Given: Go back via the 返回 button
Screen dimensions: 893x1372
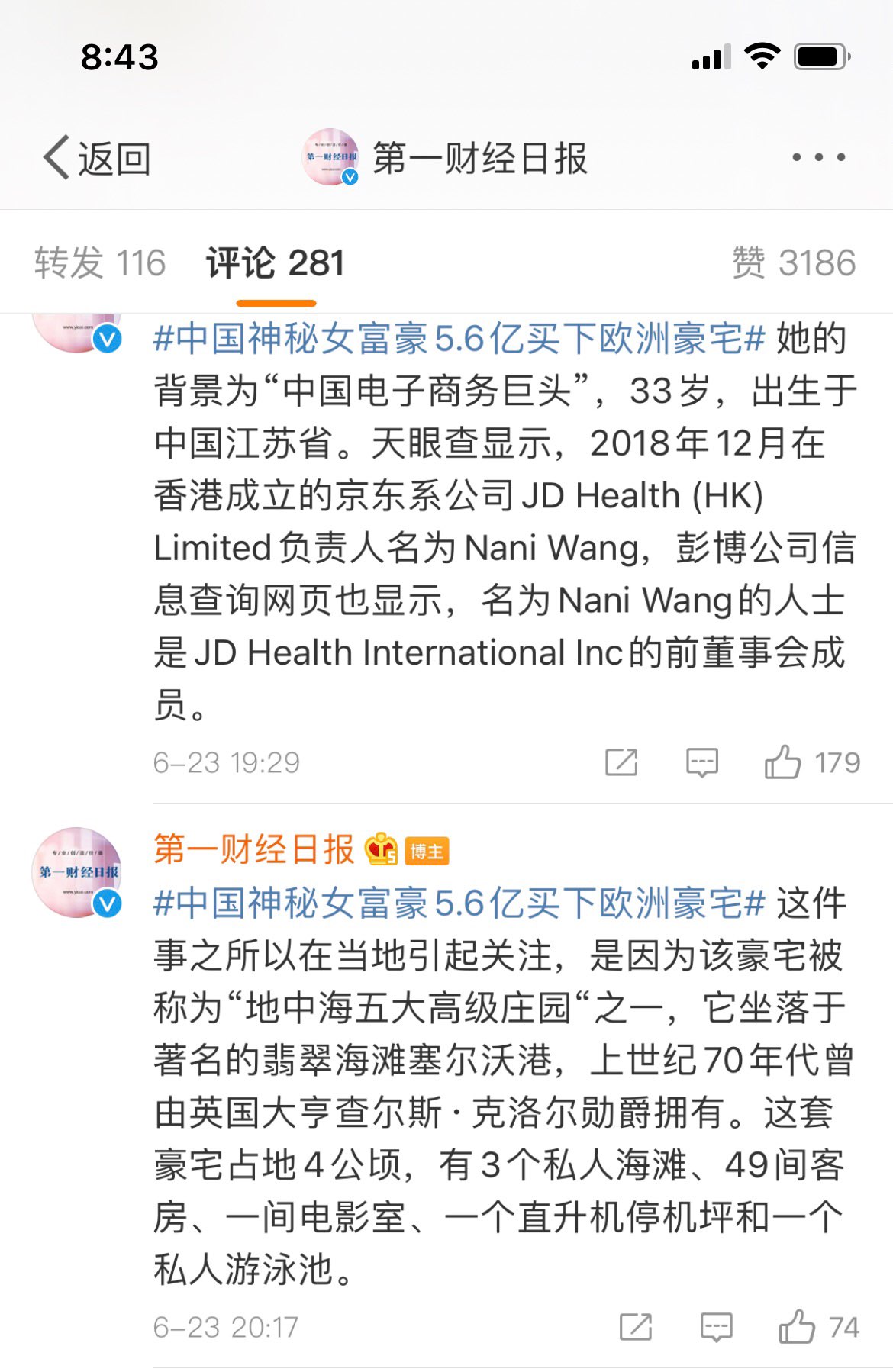Looking at the screenshot, I should (96, 159).
